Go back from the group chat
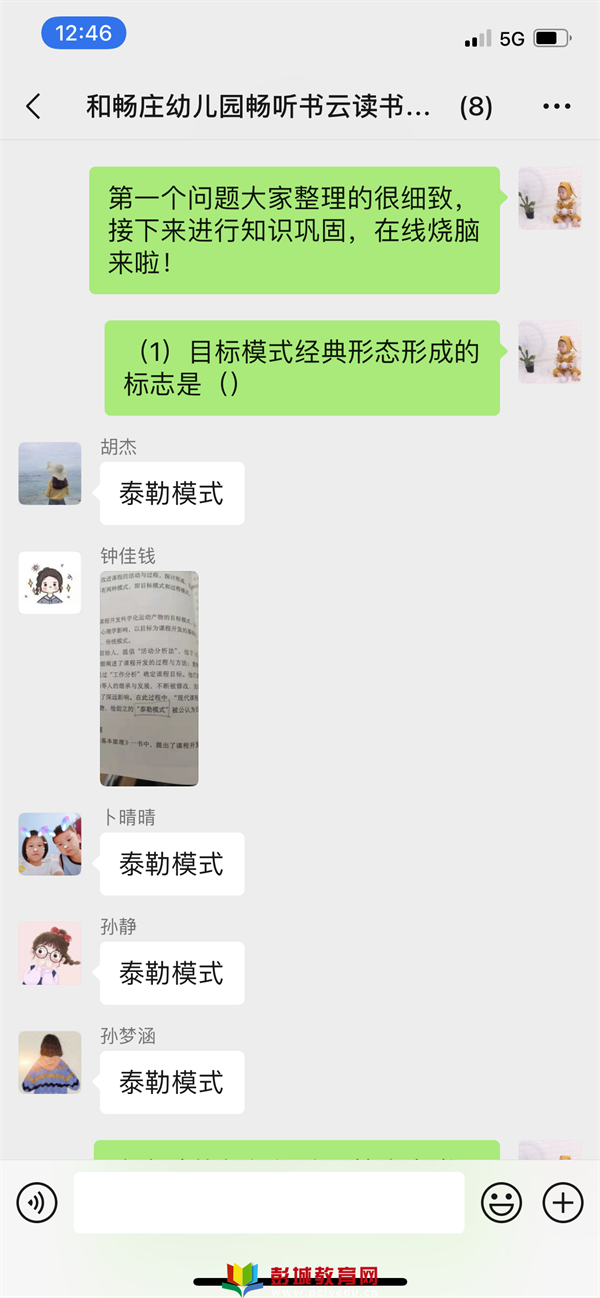The width and height of the screenshot is (600, 1298). 34,107
